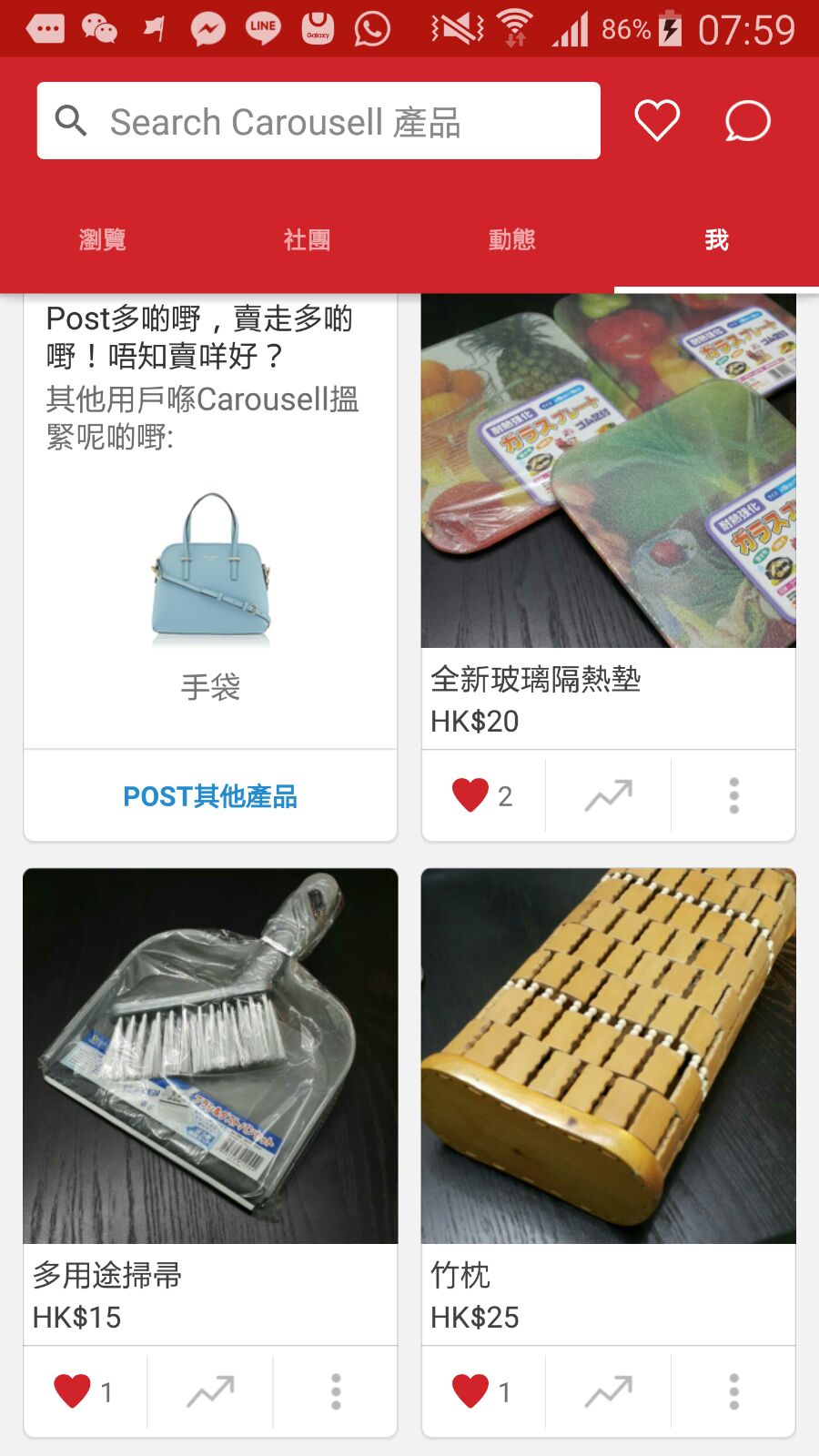Switch to the 瀏覽 tab
819x1456 pixels.
click(102, 239)
